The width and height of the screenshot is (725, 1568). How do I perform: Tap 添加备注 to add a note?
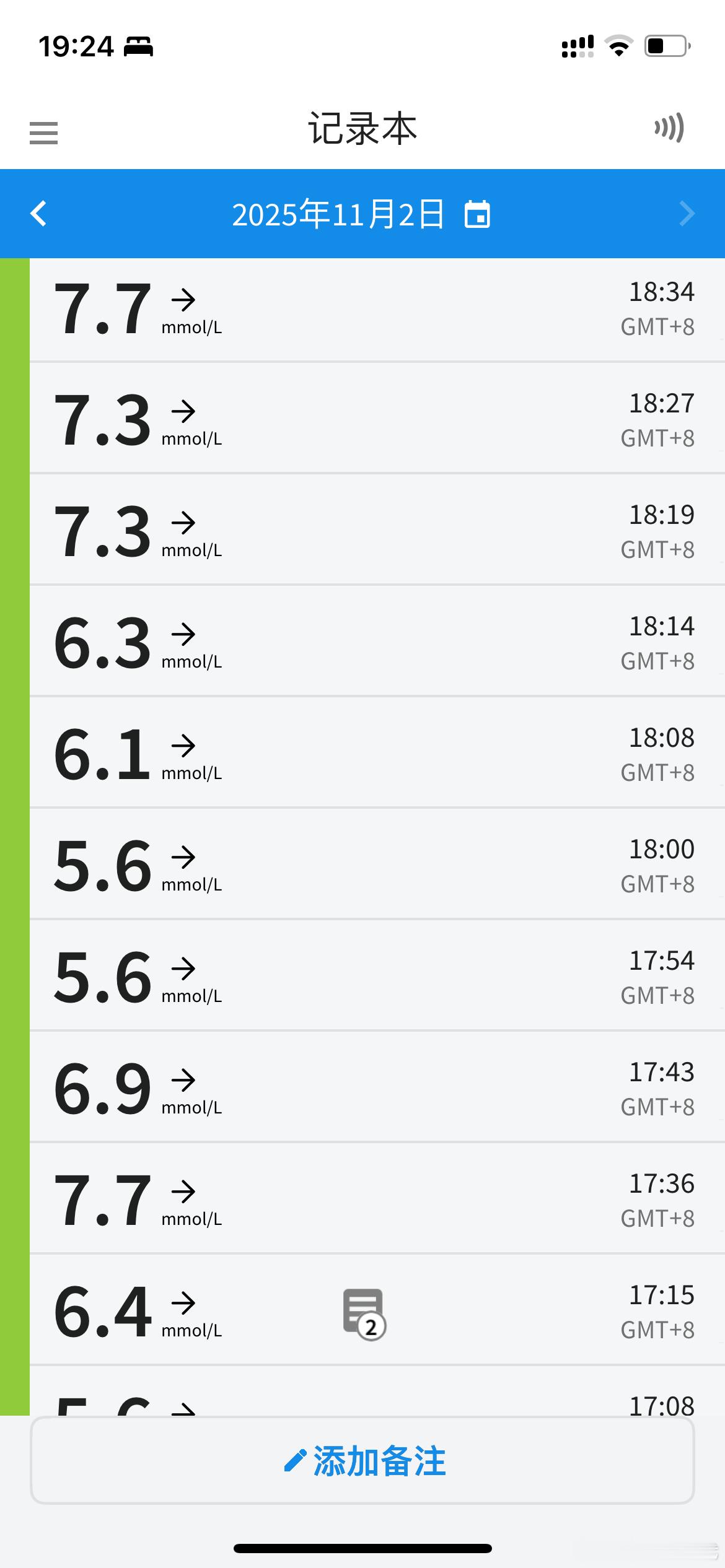click(x=362, y=1461)
